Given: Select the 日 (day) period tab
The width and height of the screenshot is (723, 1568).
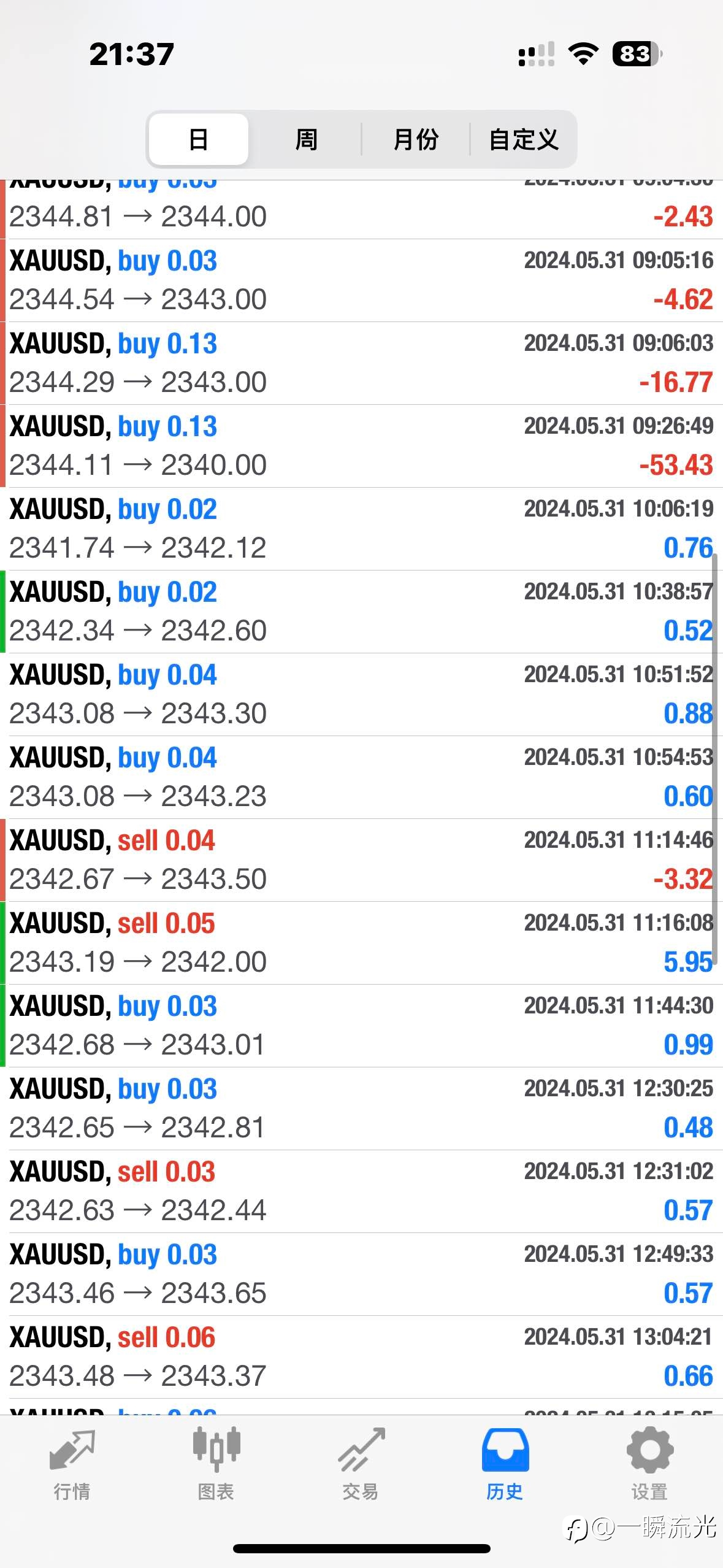Looking at the screenshot, I should click(199, 139).
